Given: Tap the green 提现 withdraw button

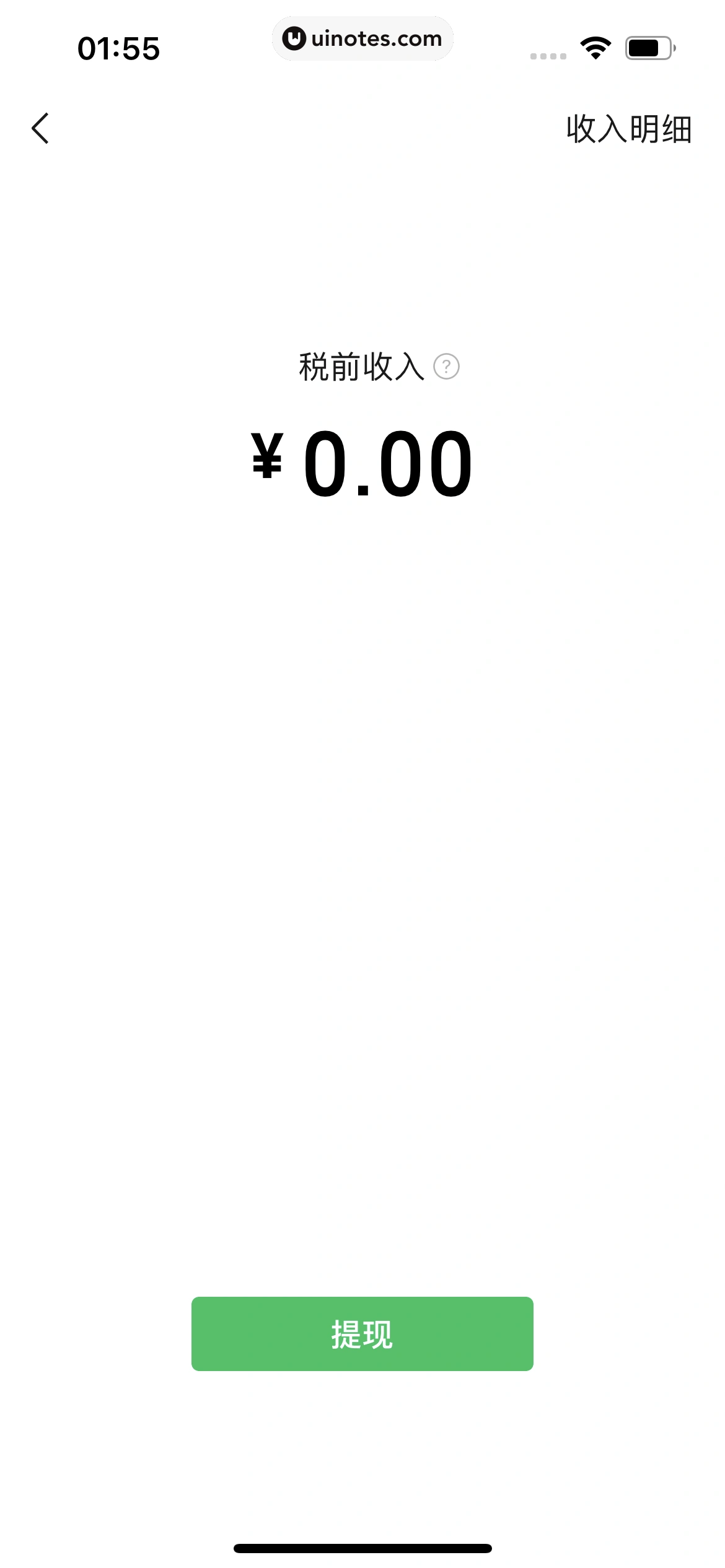Looking at the screenshot, I should 362,1333.
